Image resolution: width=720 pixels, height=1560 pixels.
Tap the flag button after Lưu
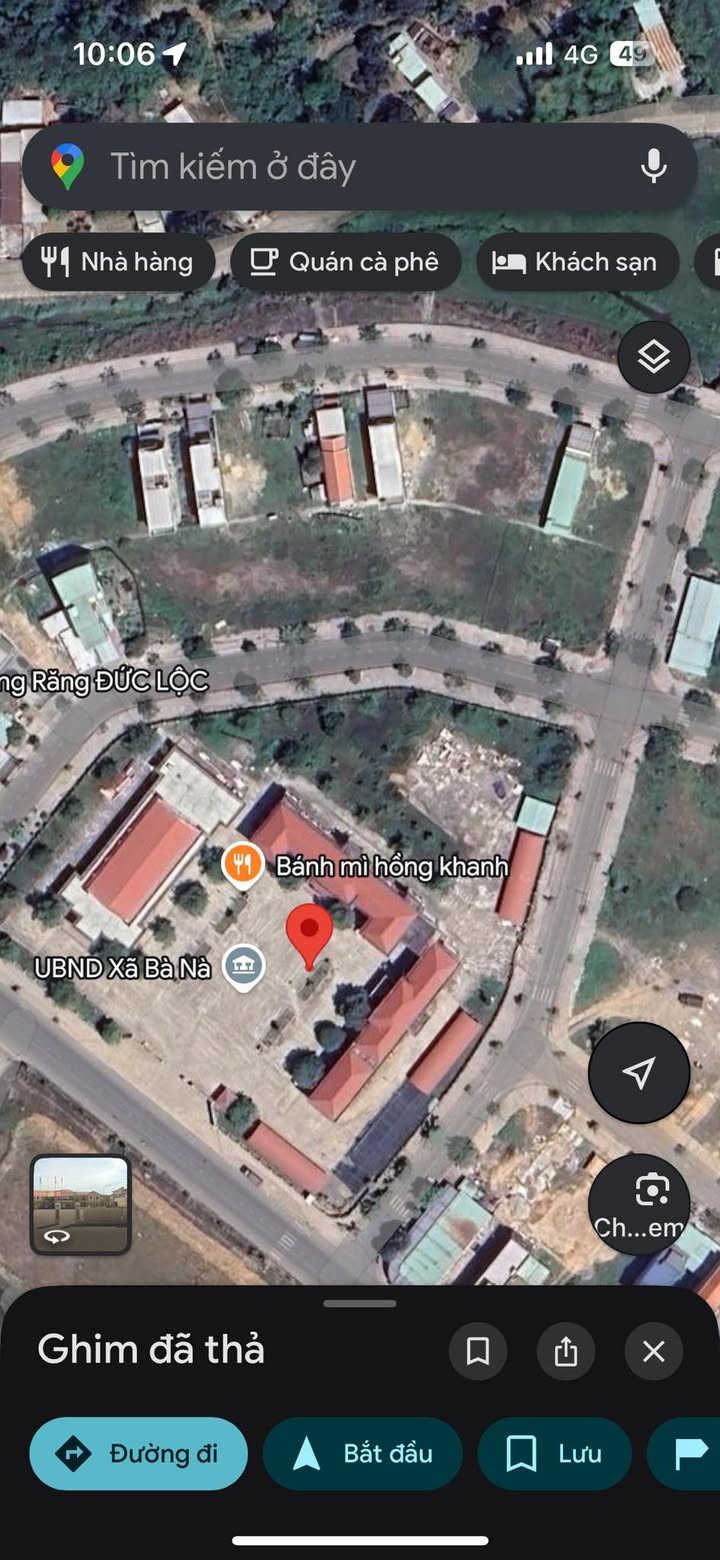[x=690, y=1454]
